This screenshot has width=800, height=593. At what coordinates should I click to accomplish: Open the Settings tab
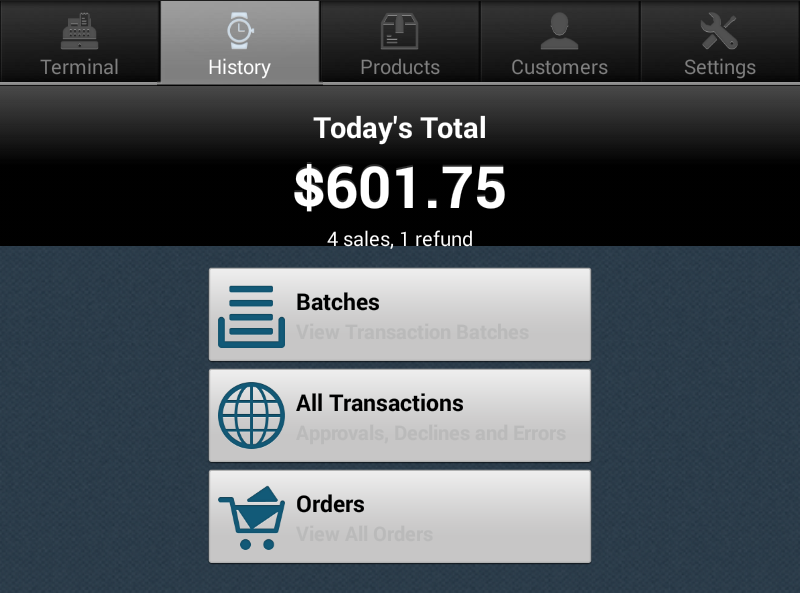[x=719, y=42]
